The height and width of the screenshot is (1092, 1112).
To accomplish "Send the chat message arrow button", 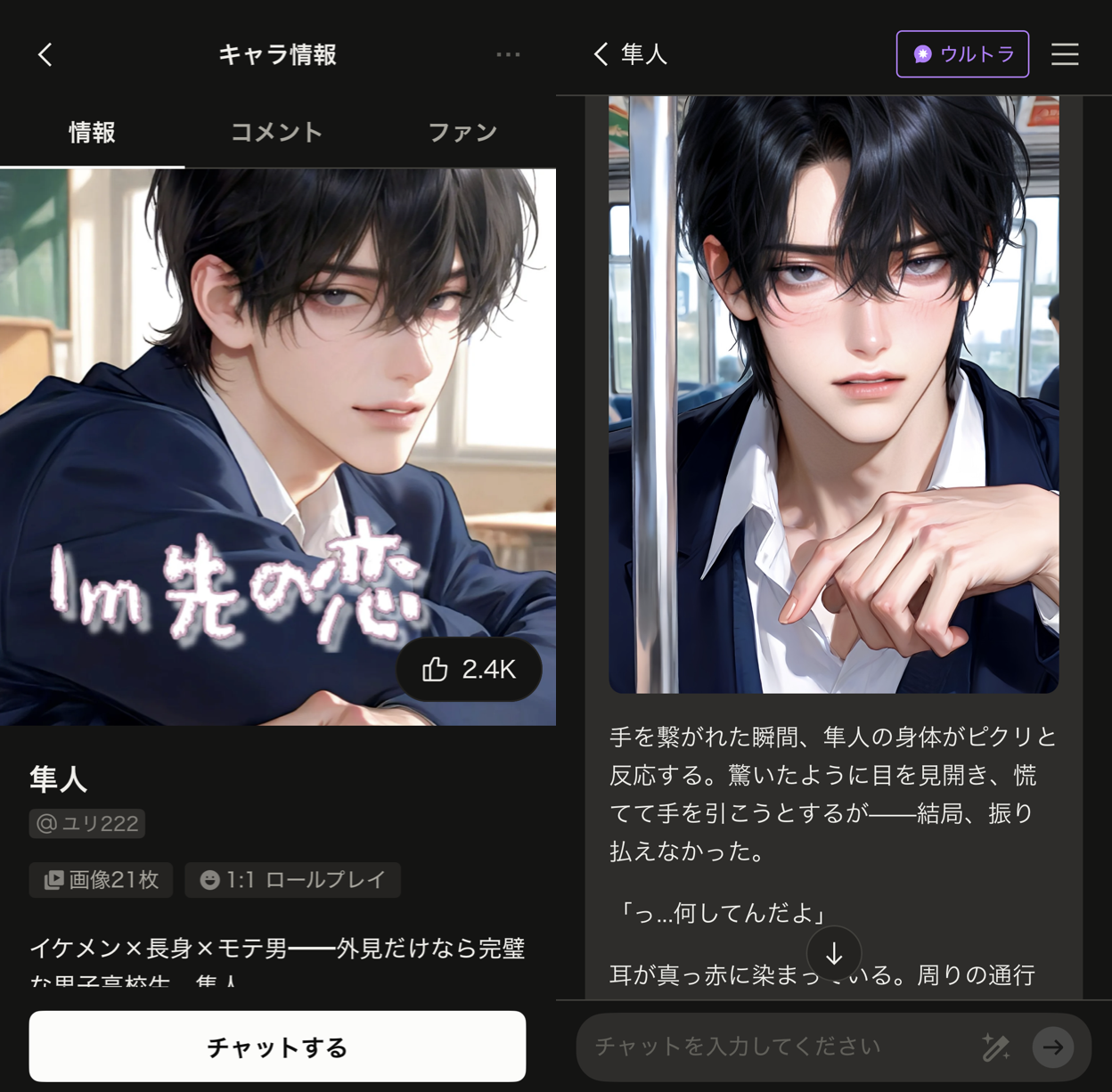I will (1053, 1047).
